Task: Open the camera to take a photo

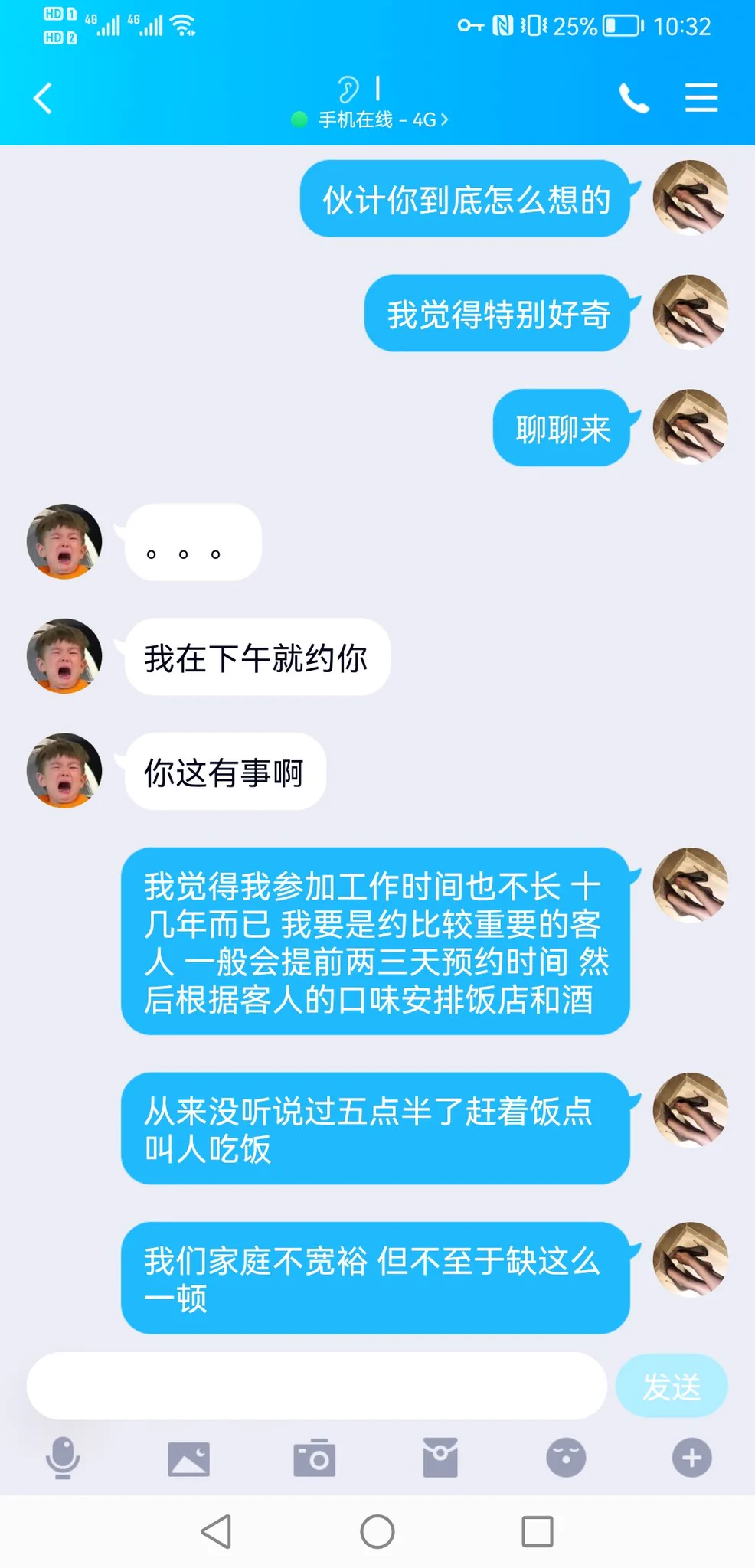Action: (315, 1458)
